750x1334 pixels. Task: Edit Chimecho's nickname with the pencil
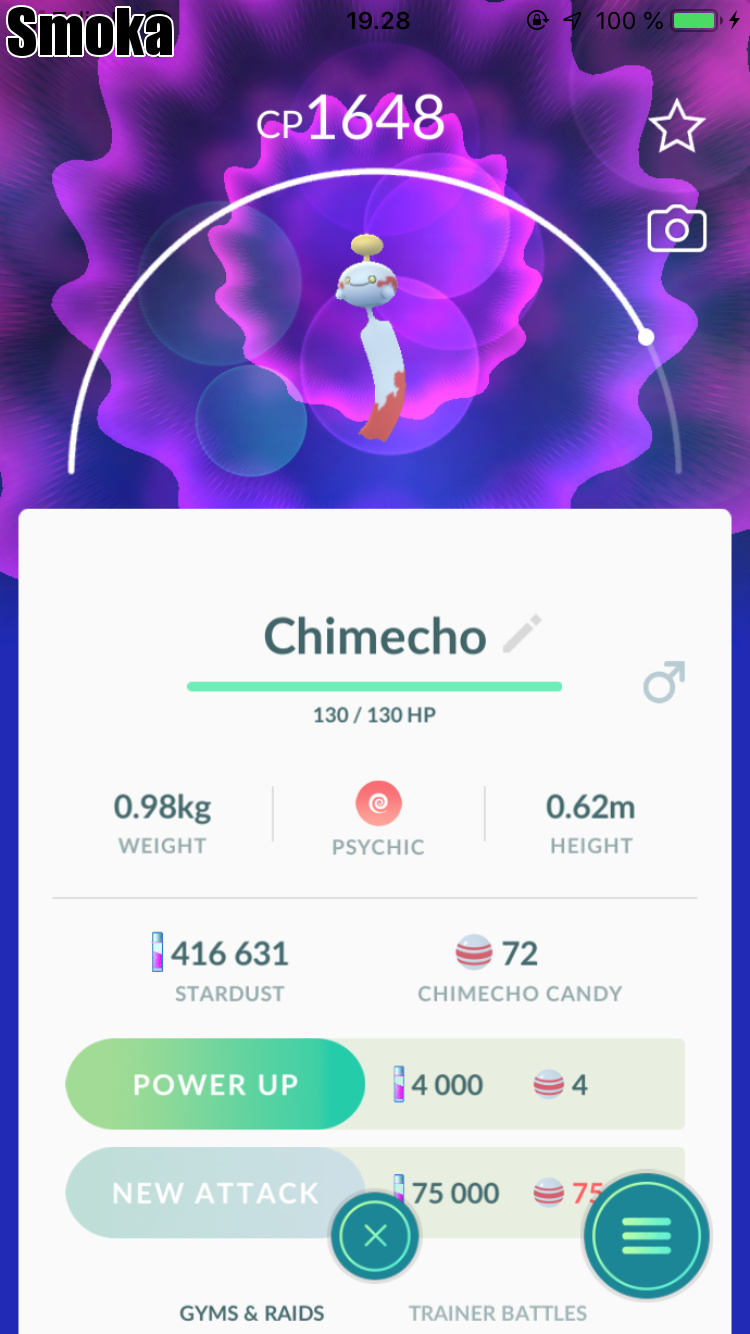tap(521, 635)
